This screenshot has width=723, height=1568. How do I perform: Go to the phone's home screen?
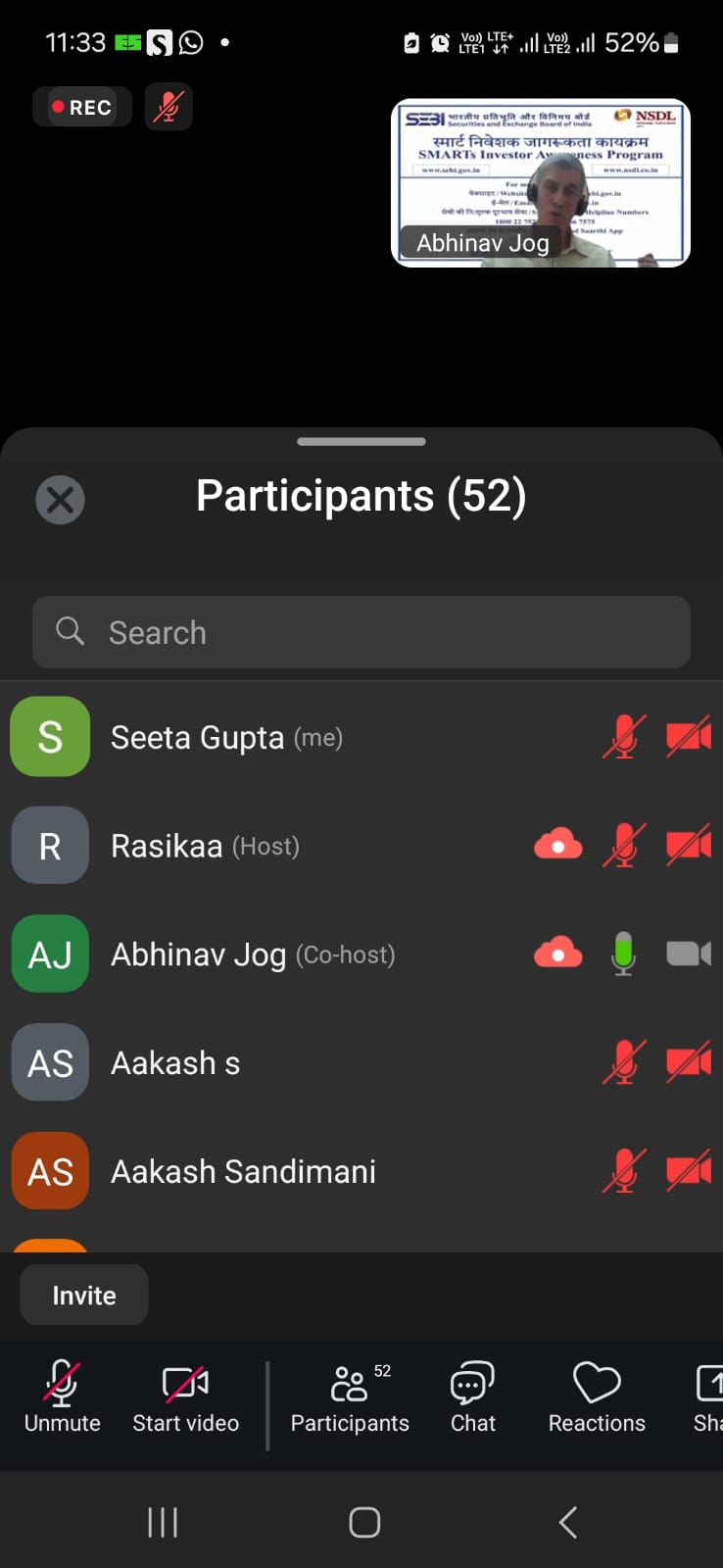(x=364, y=1522)
